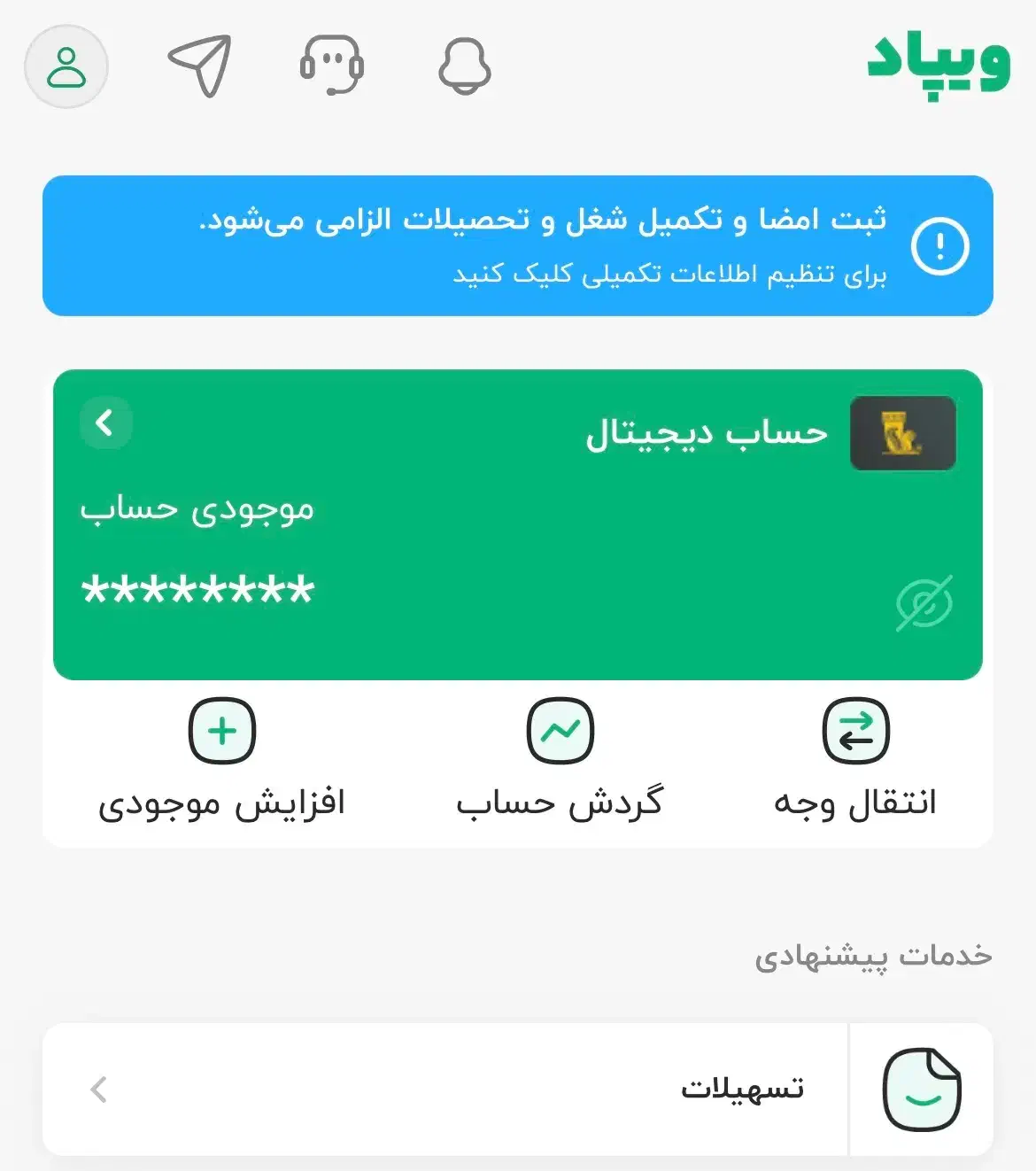Select the انتقال وجه transfer icon

855,730
